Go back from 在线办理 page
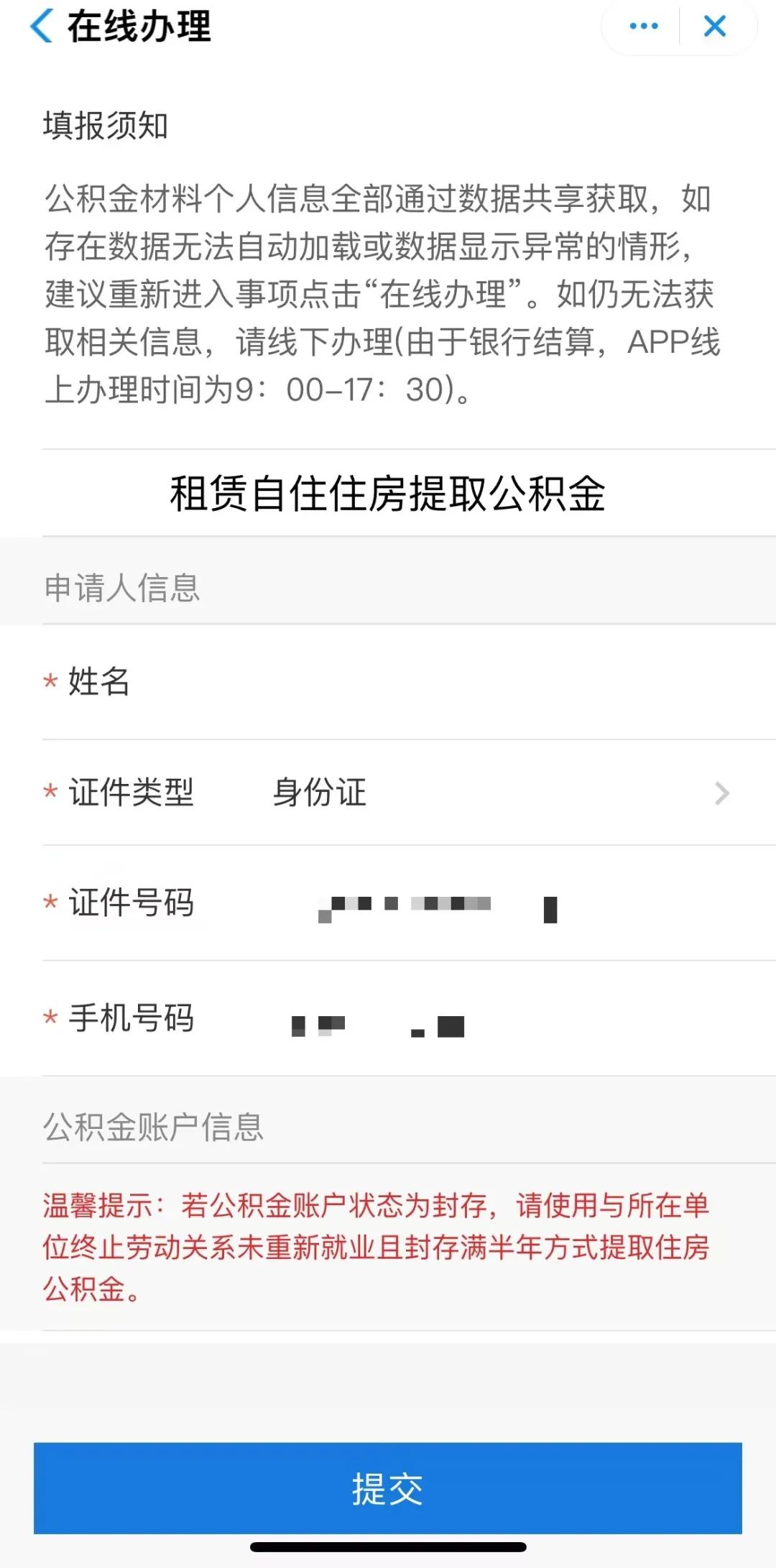Image resolution: width=776 pixels, height=1568 pixels. click(x=42, y=27)
